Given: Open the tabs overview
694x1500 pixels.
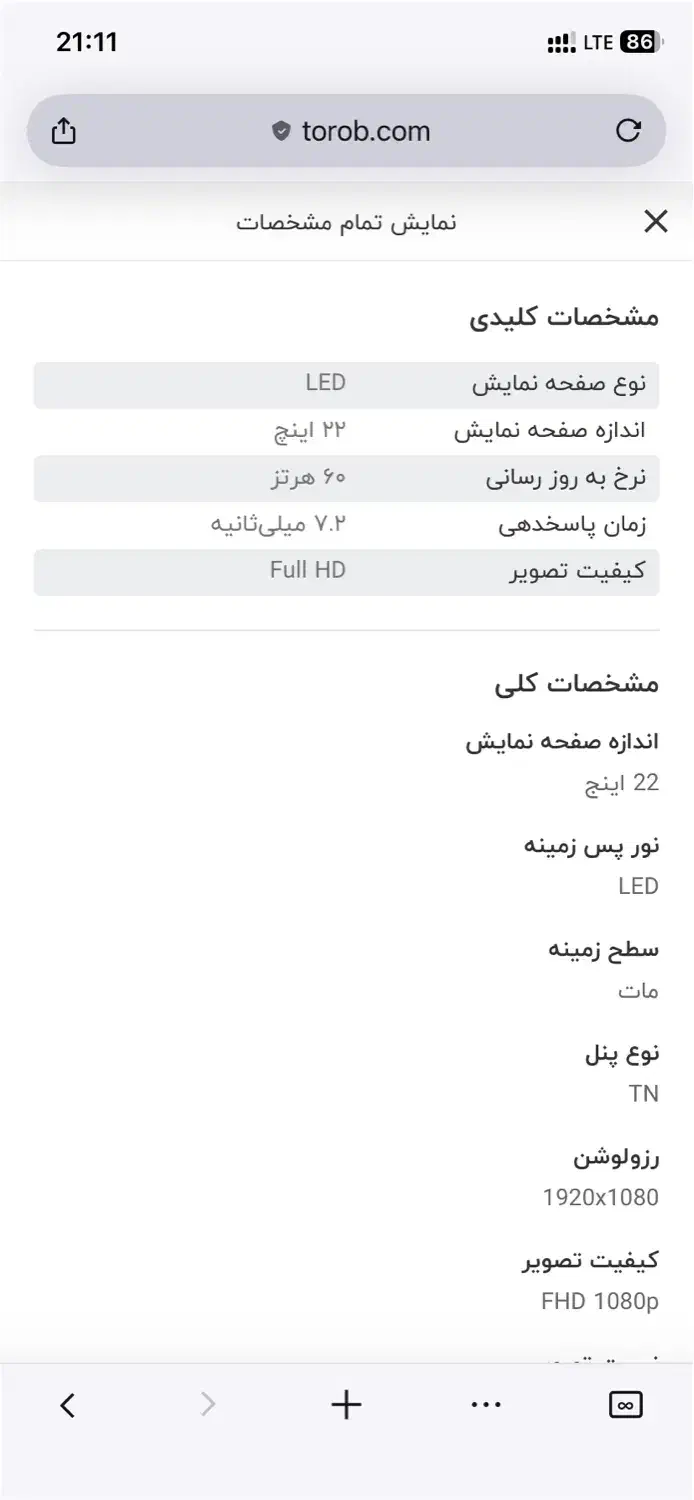Looking at the screenshot, I should 626,1405.
